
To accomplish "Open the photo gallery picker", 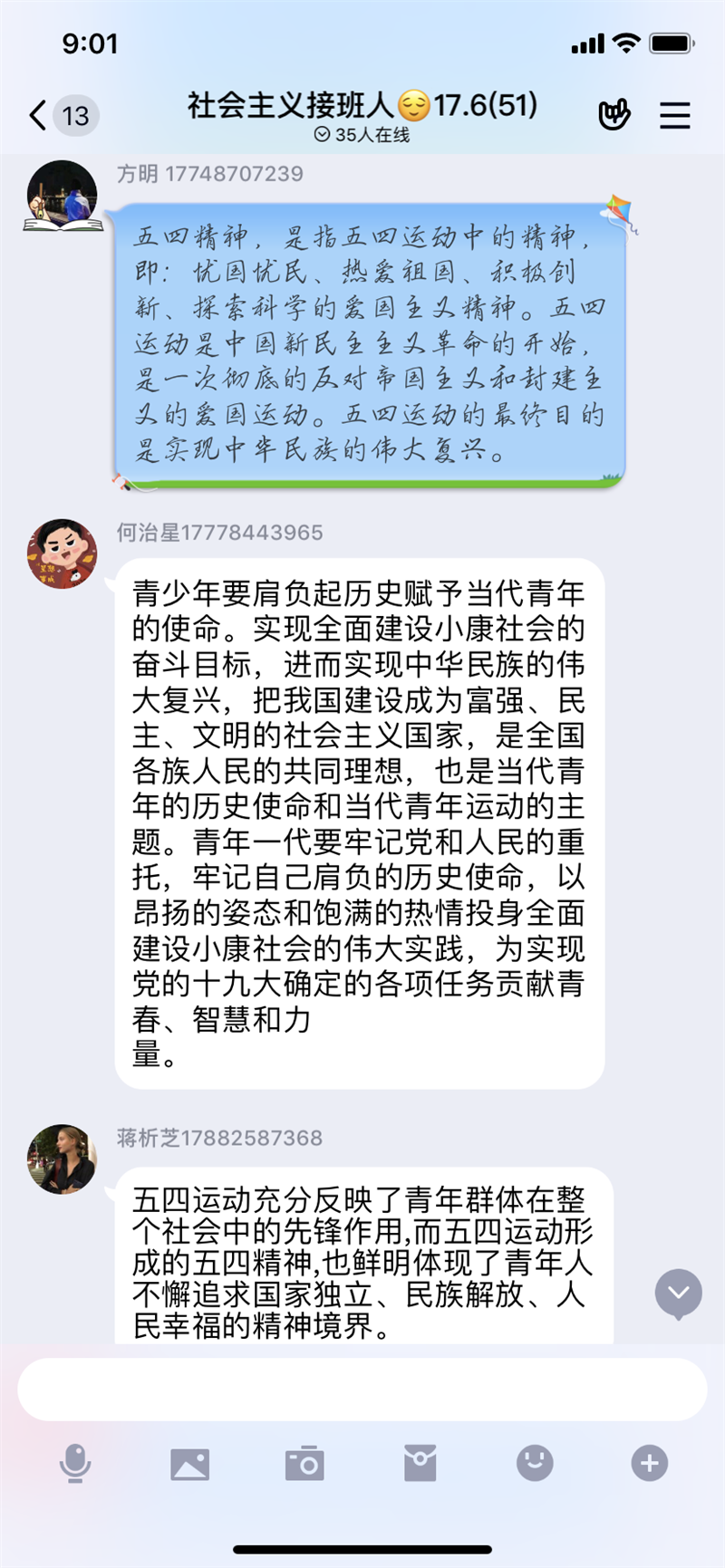I will click(189, 1463).
